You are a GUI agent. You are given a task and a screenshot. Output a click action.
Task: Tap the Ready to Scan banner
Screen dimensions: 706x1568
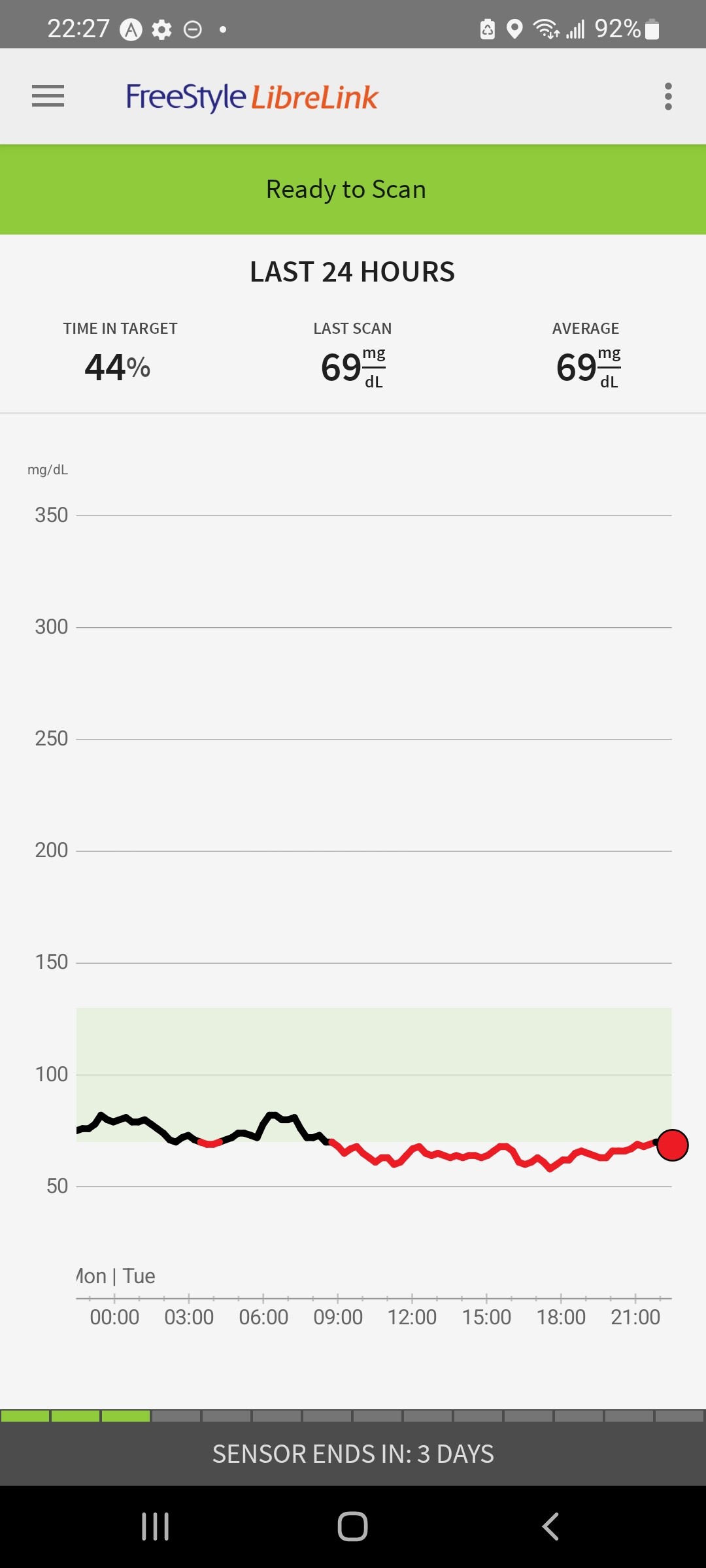pos(353,189)
